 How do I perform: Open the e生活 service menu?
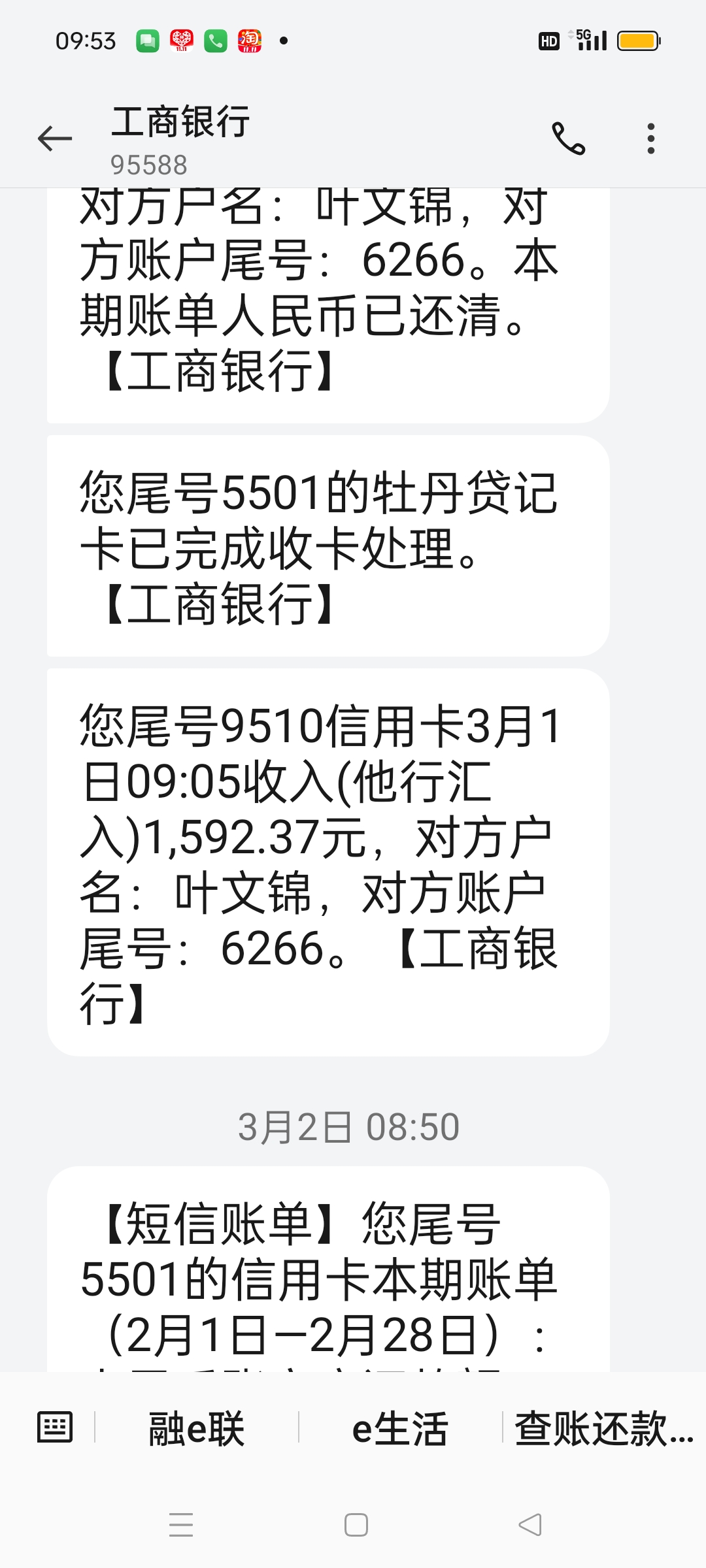(x=400, y=1428)
